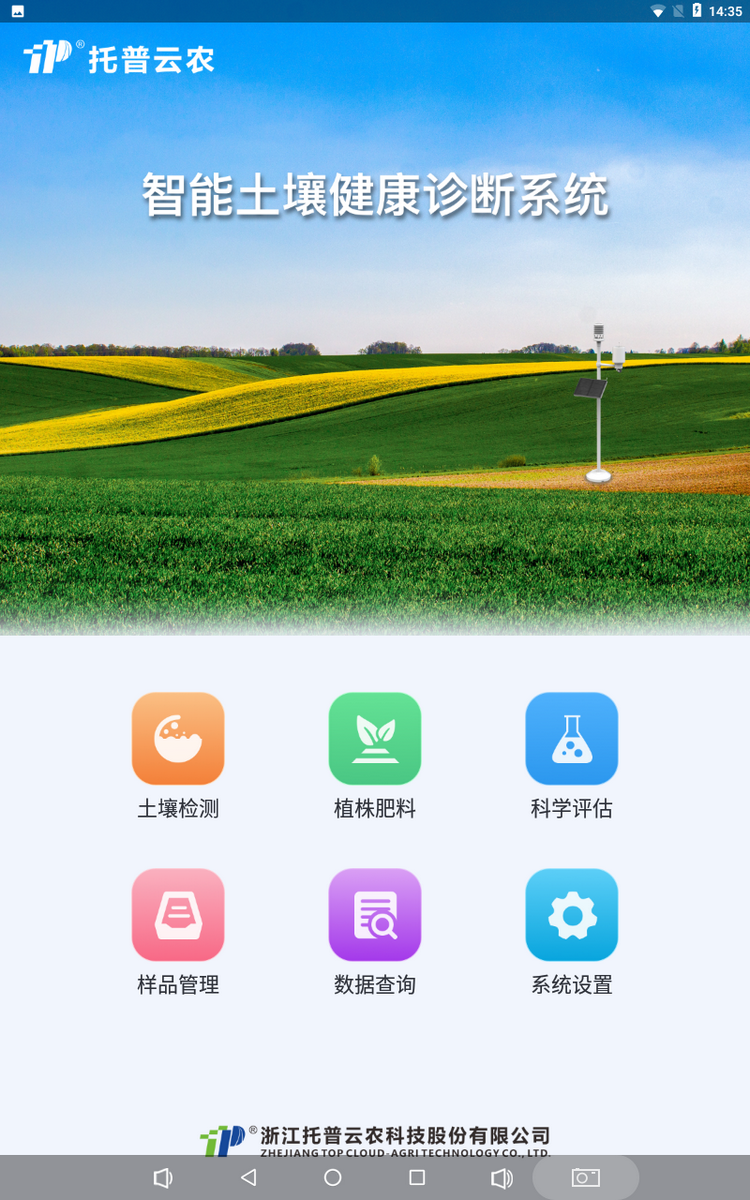750x1200 pixels.
Task: Open the 样品管理 sample management module
Action: [x=178, y=914]
